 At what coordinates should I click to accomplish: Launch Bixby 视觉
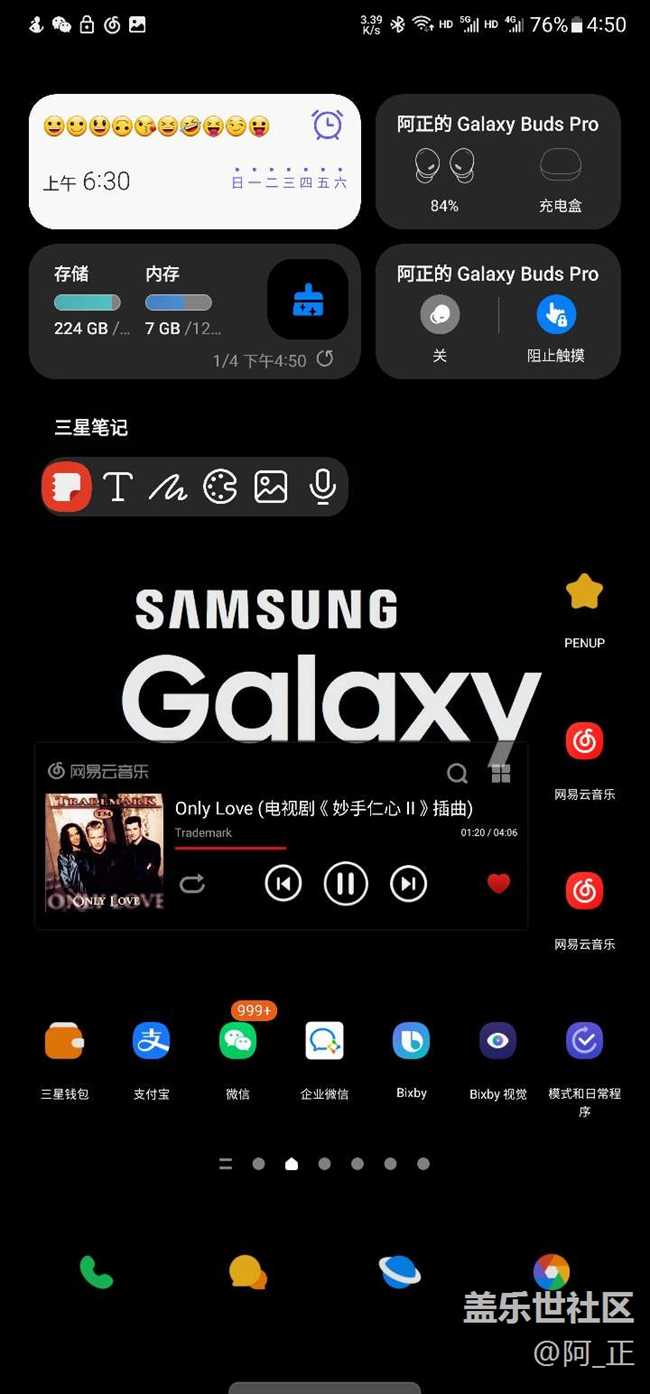pyautogui.click(x=498, y=1041)
